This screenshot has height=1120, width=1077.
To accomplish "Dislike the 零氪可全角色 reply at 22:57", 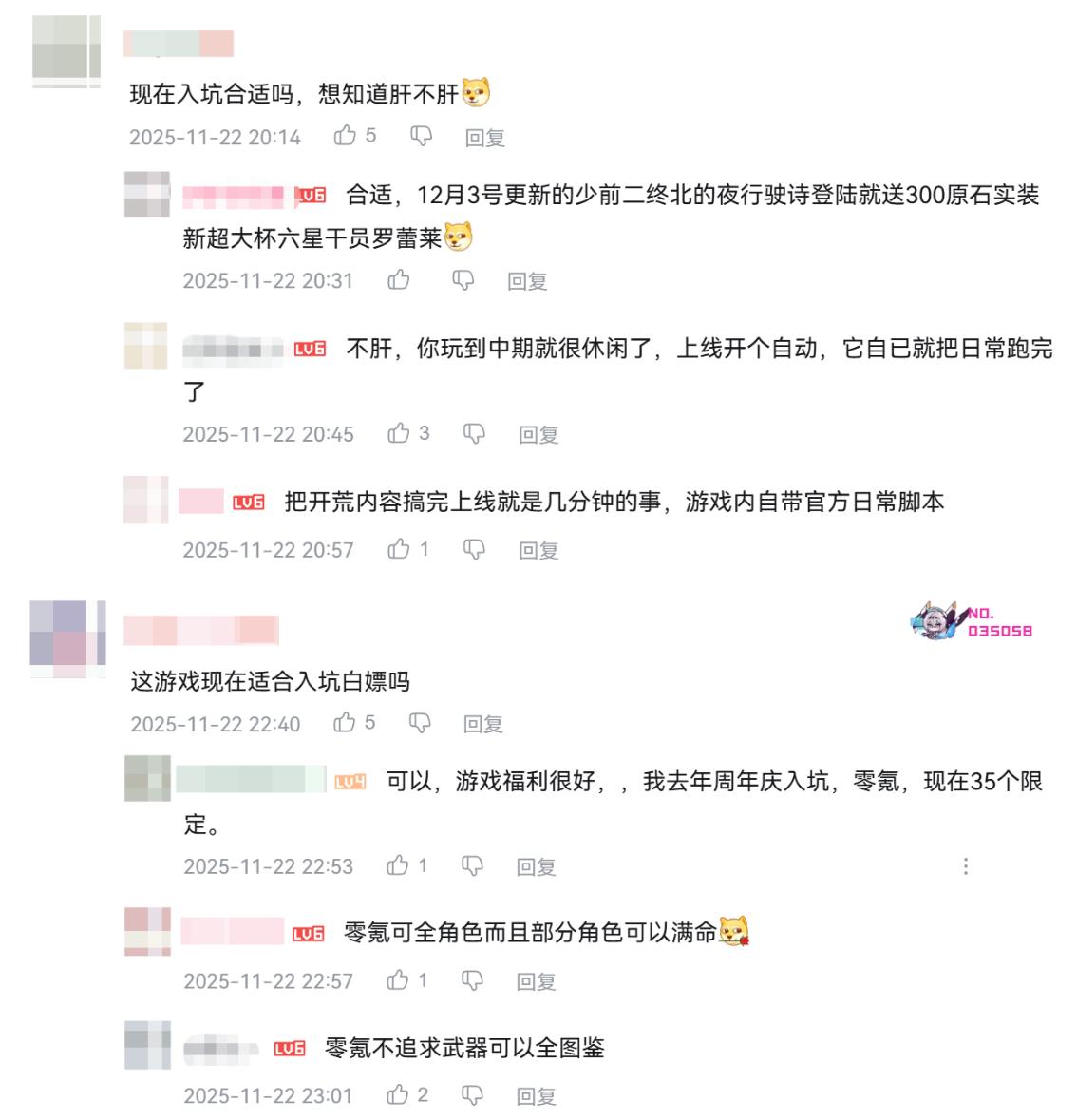I will point(472,980).
